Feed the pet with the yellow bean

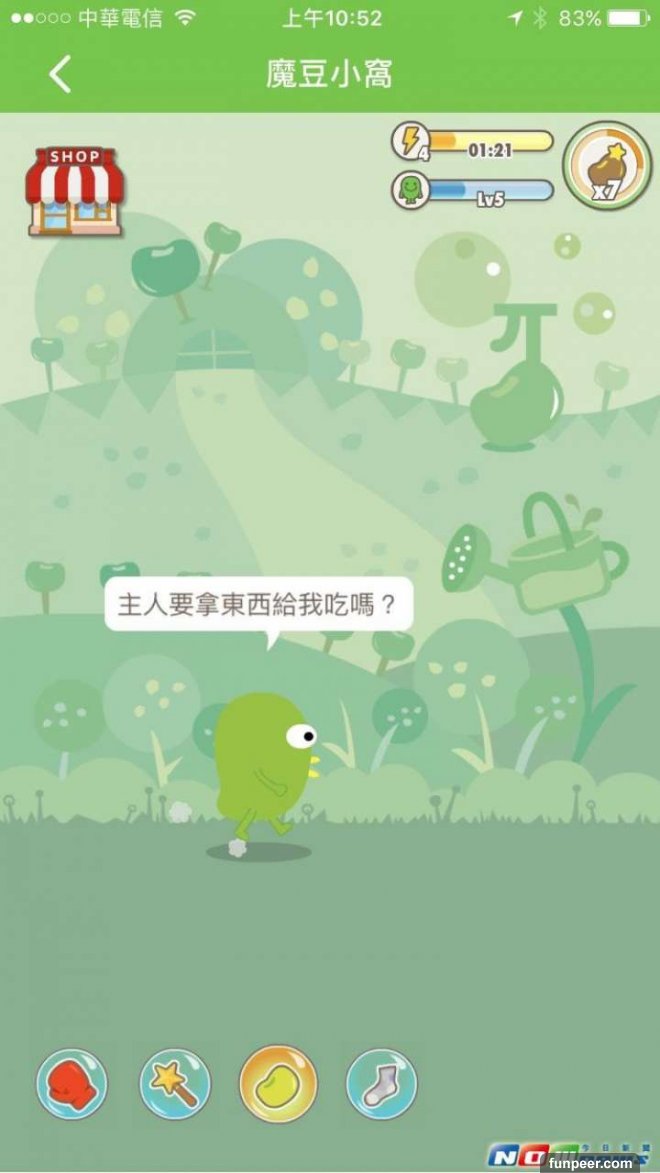click(x=278, y=1084)
